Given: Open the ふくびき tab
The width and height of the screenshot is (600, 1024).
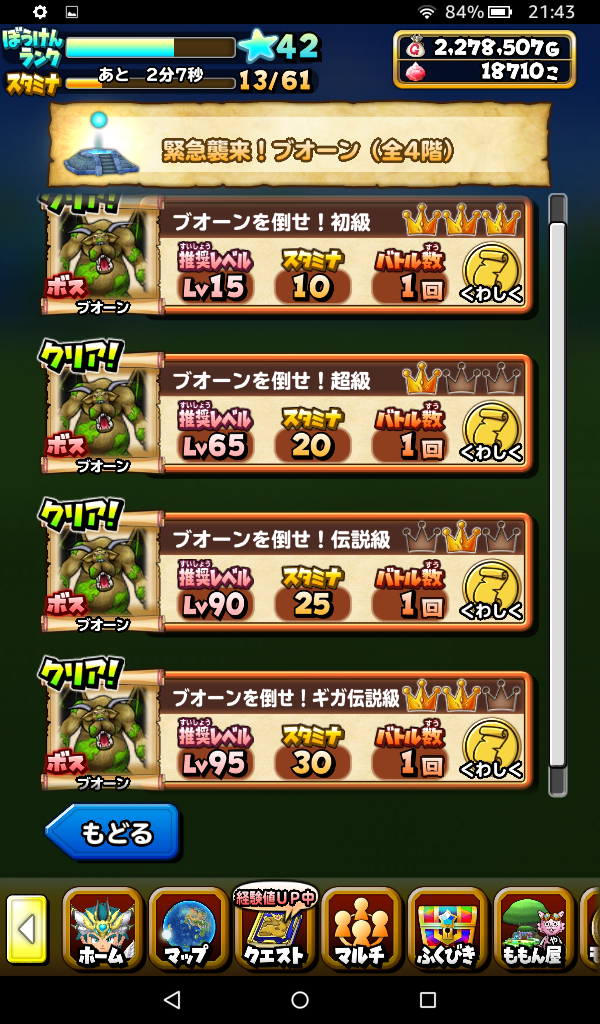Looking at the screenshot, I should 447,929.
